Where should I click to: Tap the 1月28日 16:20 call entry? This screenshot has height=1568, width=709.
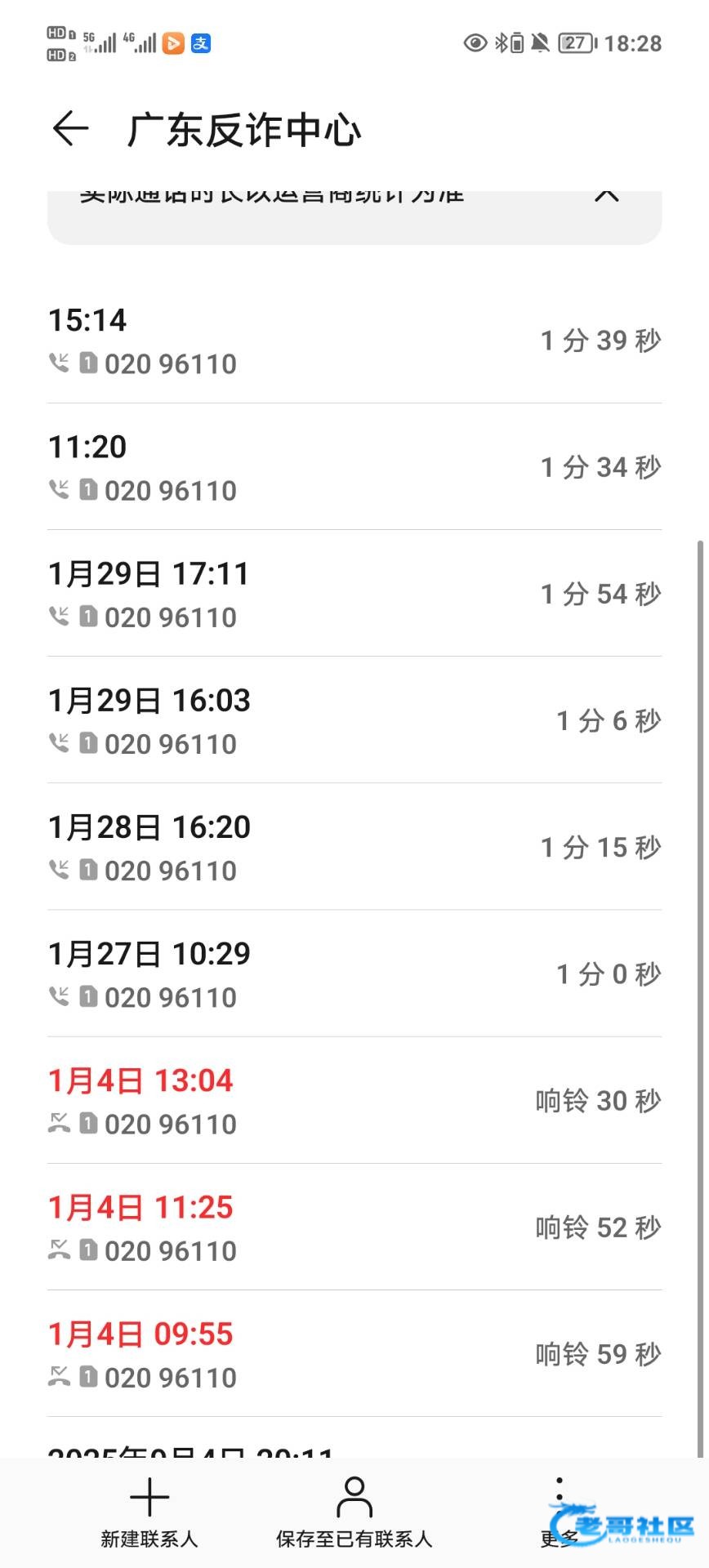pyautogui.click(x=354, y=847)
